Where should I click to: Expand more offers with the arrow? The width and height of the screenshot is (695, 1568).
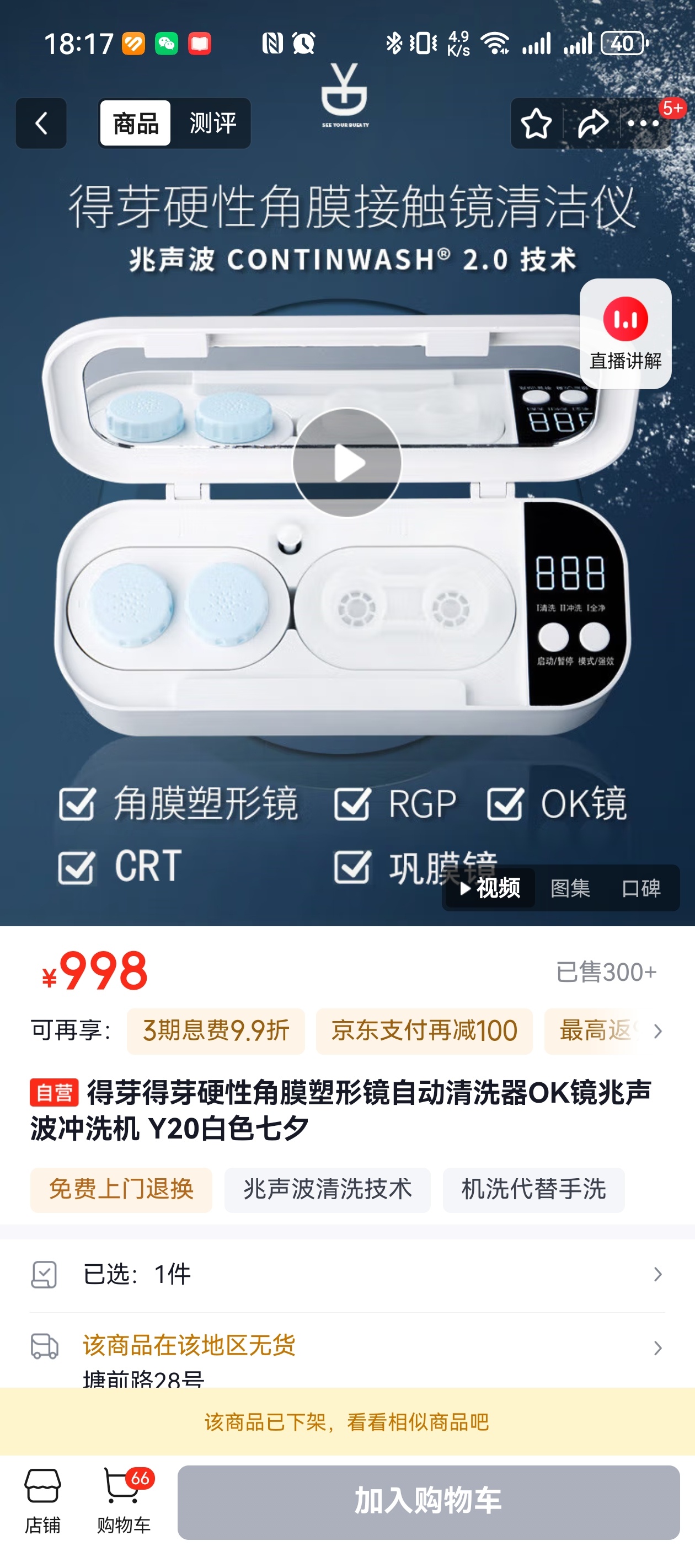[658, 1031]
